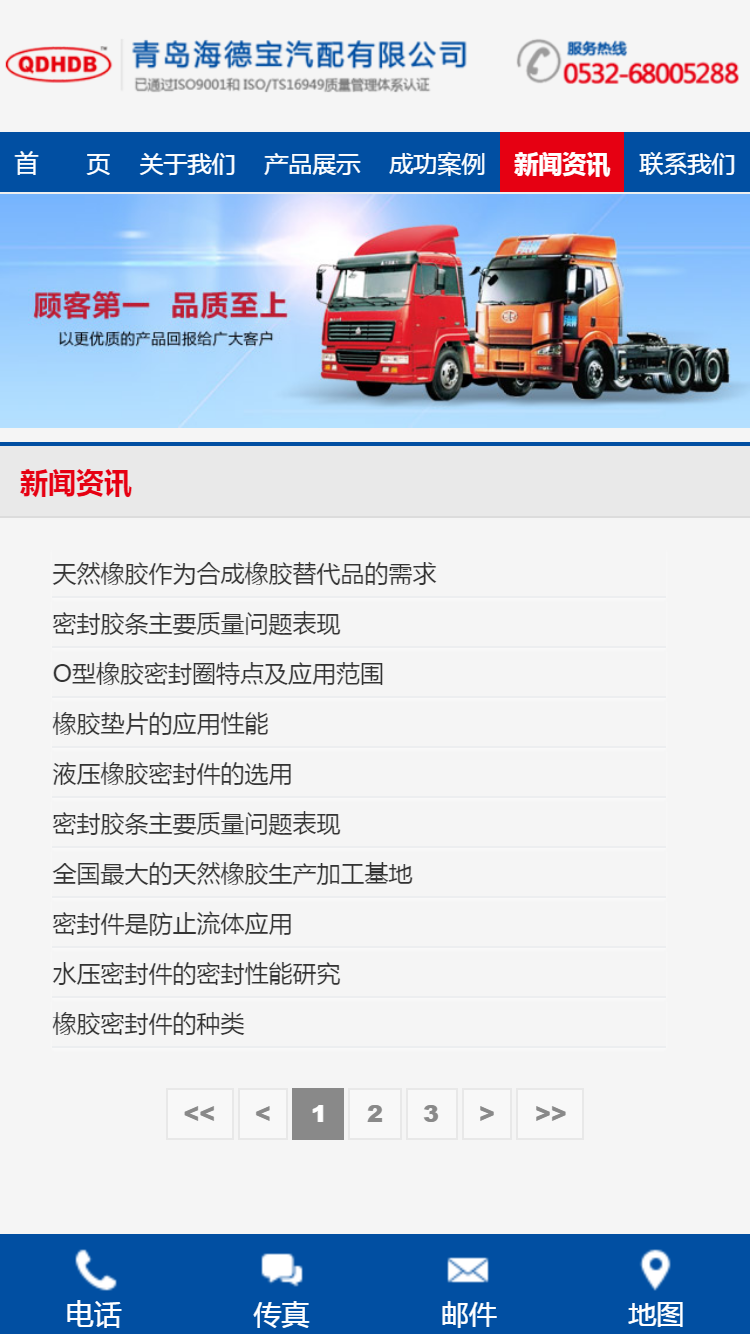
Task: Open the 联系我们 menu item
Action: click(x=686, y=163)
